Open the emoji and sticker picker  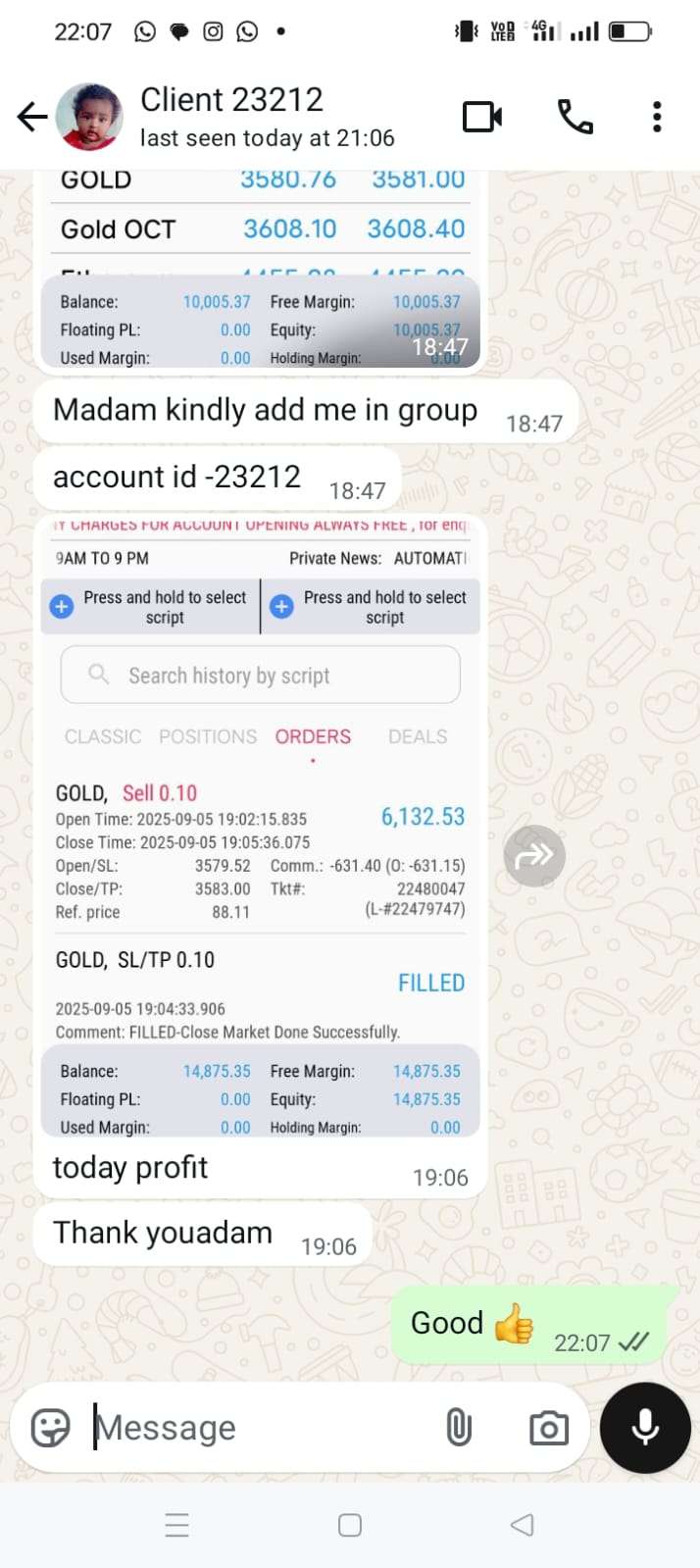(51, 1428)
